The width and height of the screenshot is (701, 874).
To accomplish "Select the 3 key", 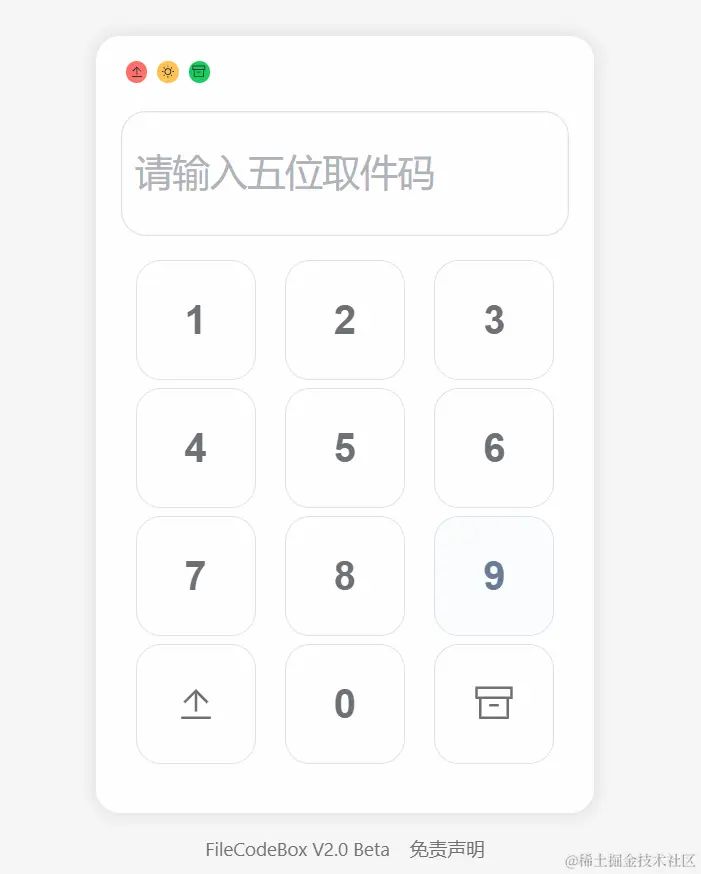I will [x=494, y=320].
